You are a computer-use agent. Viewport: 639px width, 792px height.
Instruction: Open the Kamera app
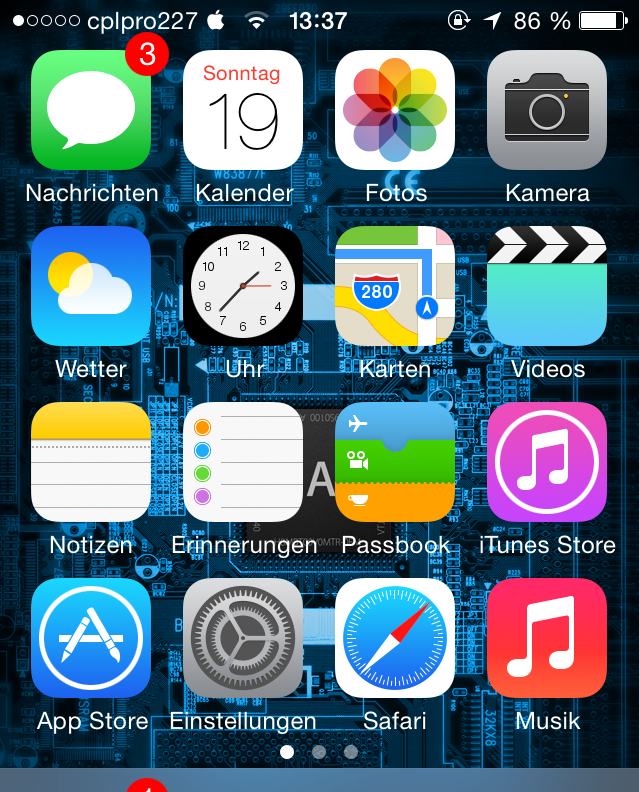point(547,110)
